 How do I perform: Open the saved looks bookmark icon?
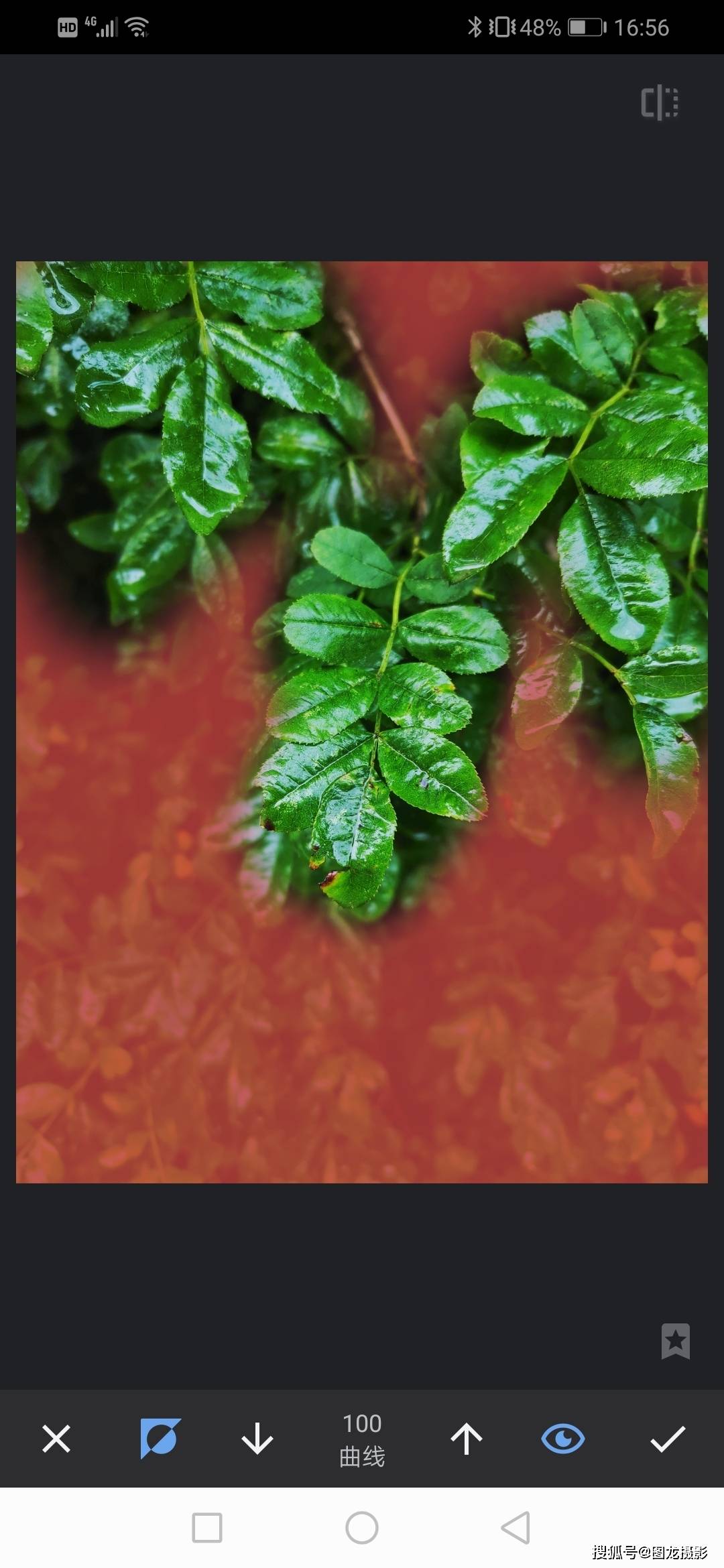coord(675,1341)
